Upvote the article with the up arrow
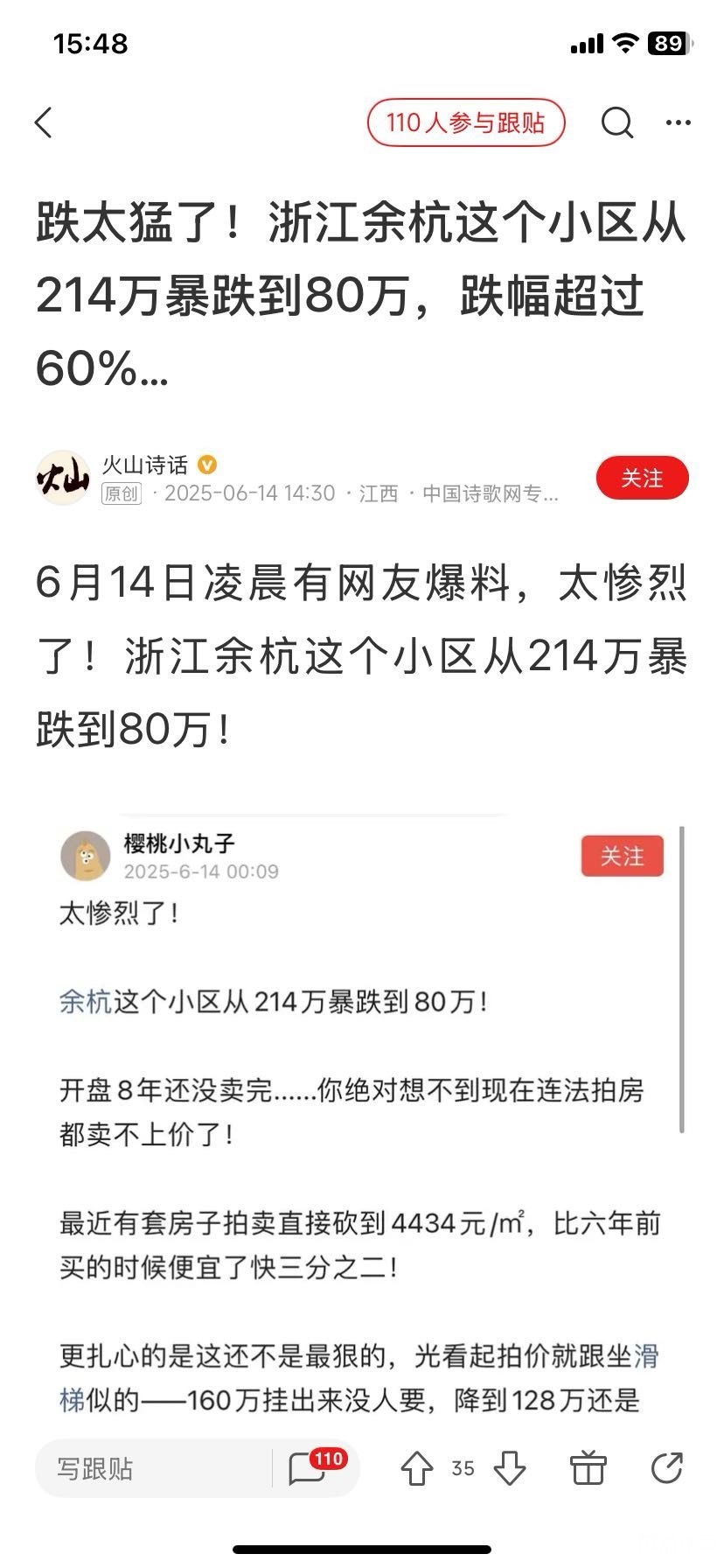This screenshot has width=724, height=1568. point(417,1468)
